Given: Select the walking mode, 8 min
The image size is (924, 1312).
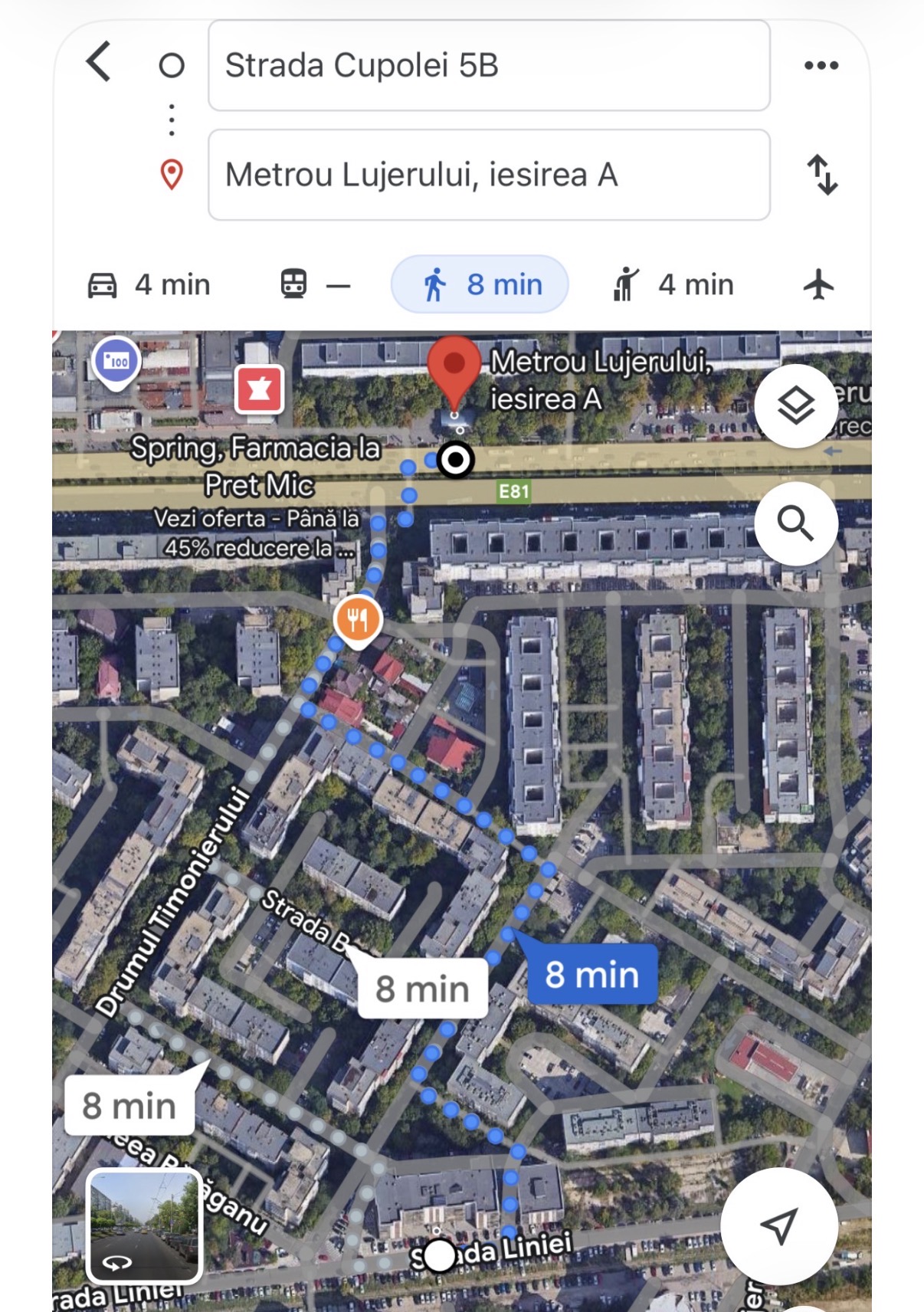Looking at the screenshot, I should (x=480, y=285).
